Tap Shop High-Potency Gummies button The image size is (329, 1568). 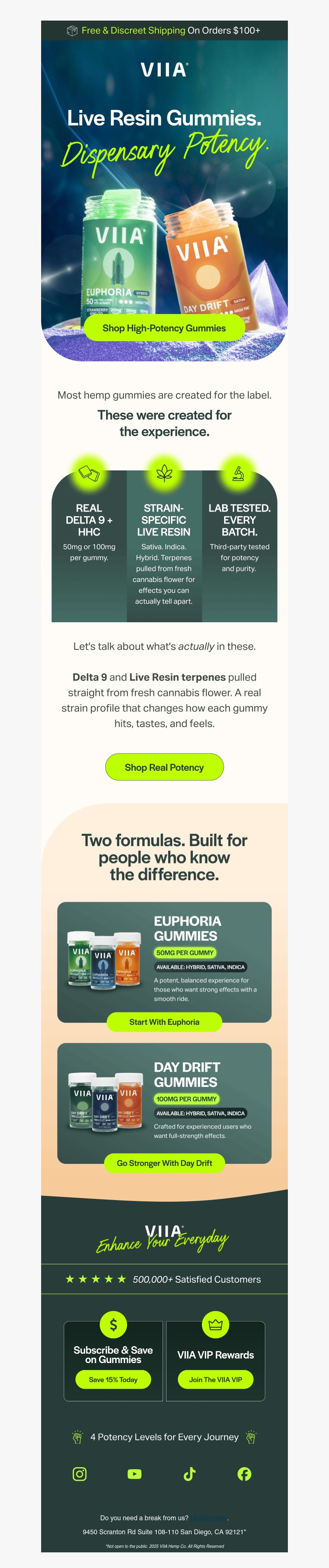pos(164,328)
